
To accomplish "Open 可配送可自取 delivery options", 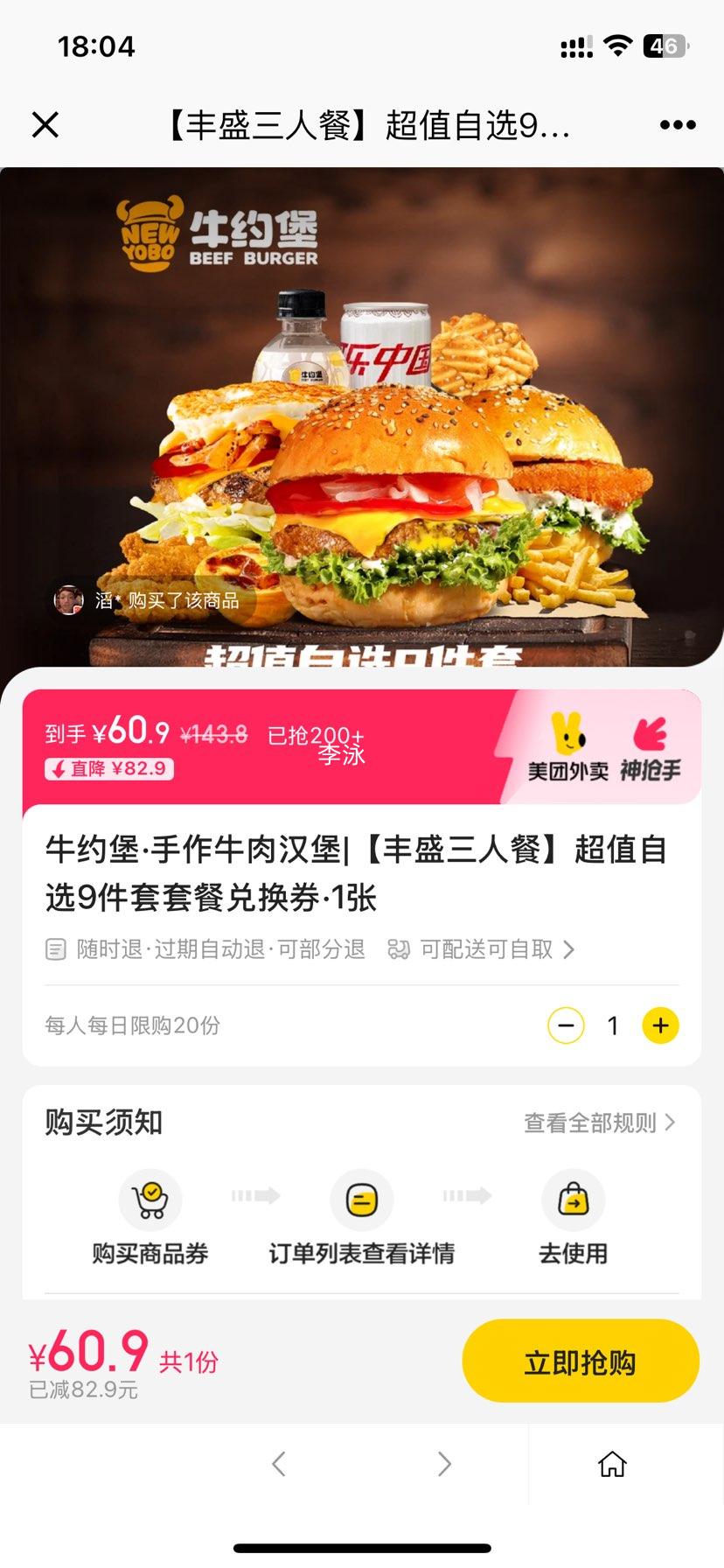I will (x=486, y=948).
